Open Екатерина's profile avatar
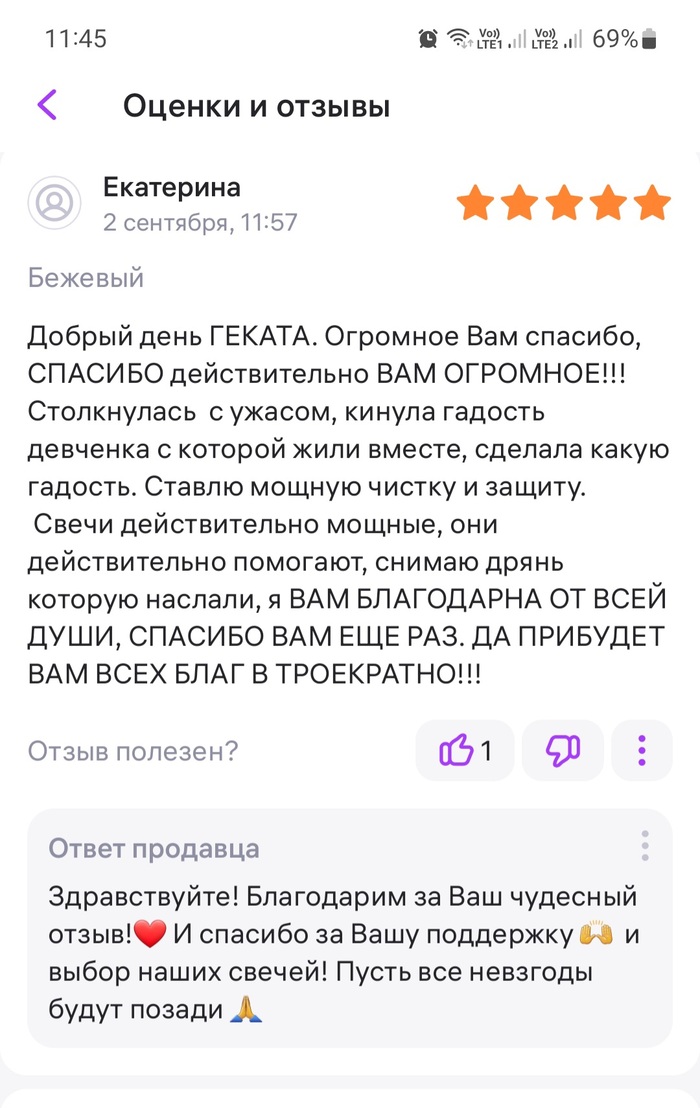The width and height of the screenshot is (700, 1108). point(54,204)
